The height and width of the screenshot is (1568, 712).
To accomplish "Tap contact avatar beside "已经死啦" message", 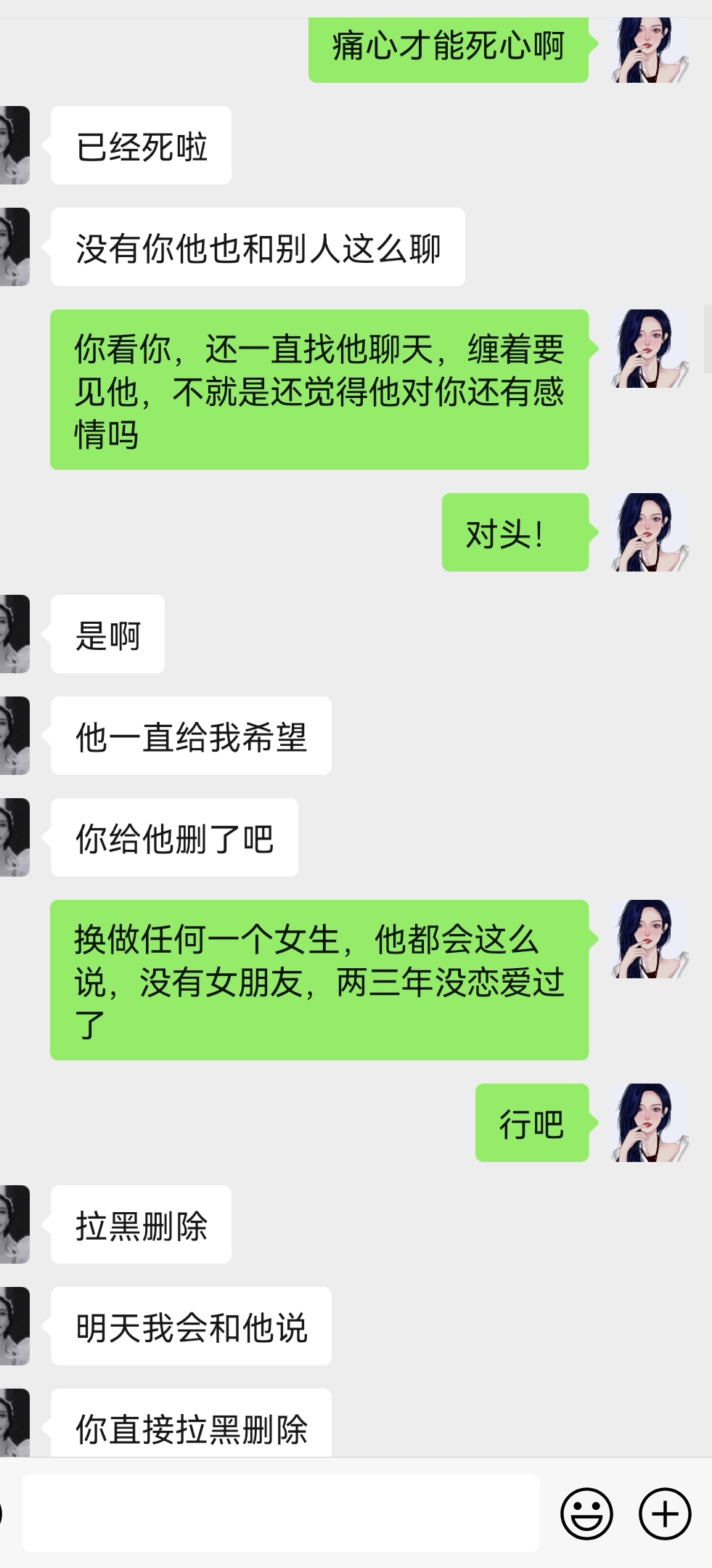I will point(15,145).
